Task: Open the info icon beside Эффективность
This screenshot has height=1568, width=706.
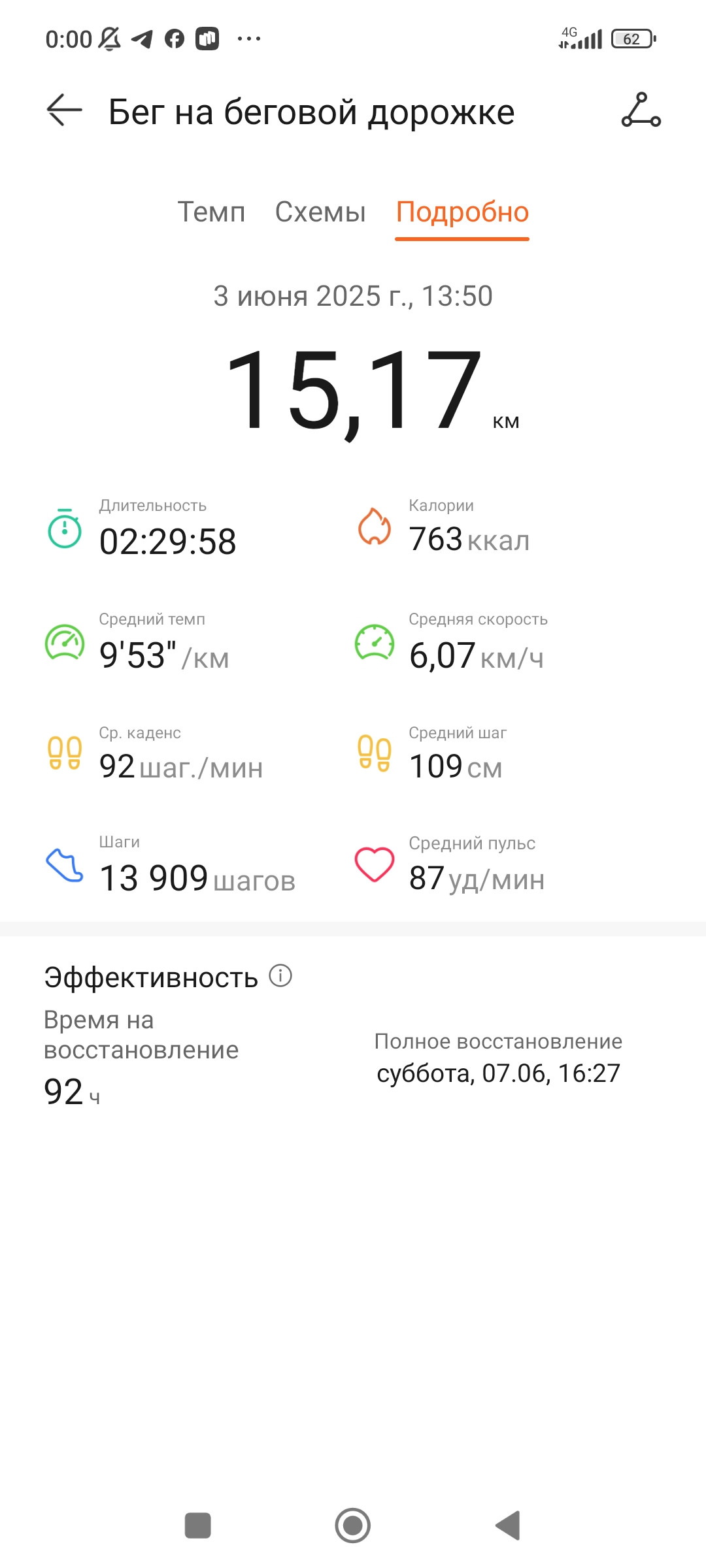Action: coord(280,975)
